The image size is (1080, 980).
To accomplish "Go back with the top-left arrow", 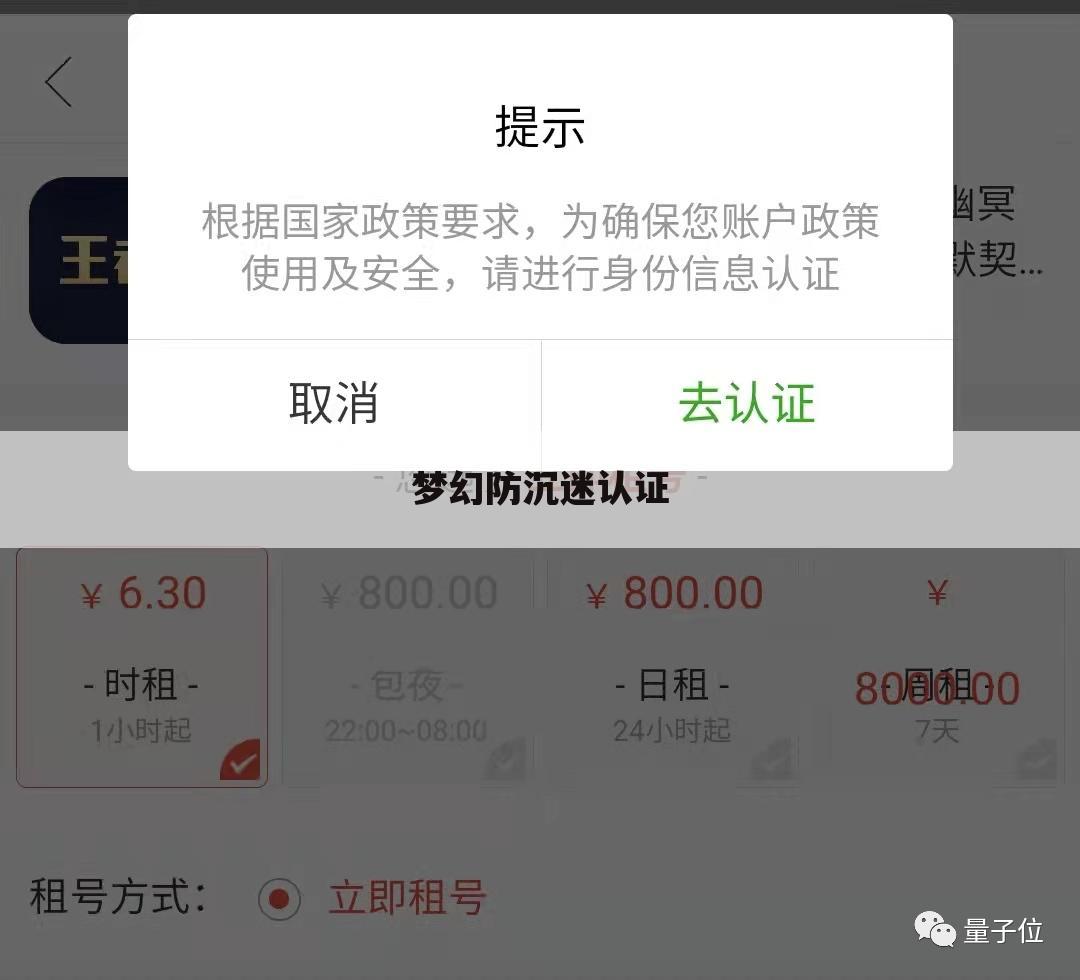I will pos(59,82).
